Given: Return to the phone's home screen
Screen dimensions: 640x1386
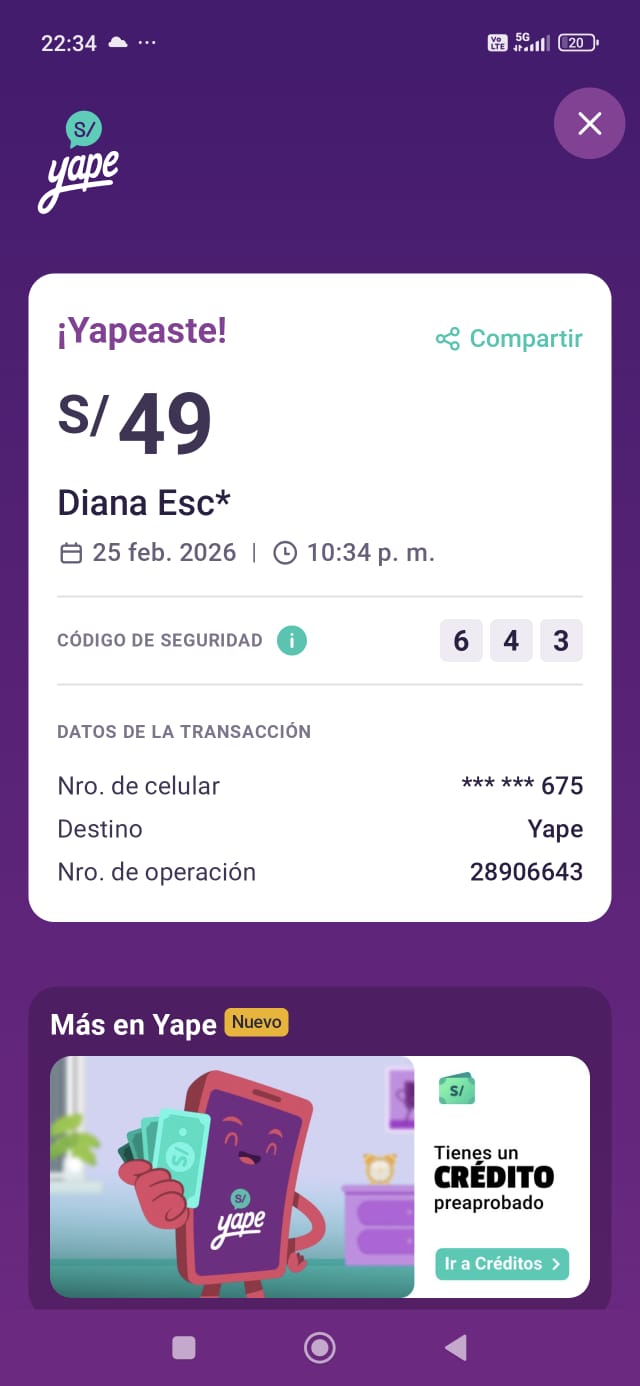Looking at the screenshot, I should [320, 1348].
